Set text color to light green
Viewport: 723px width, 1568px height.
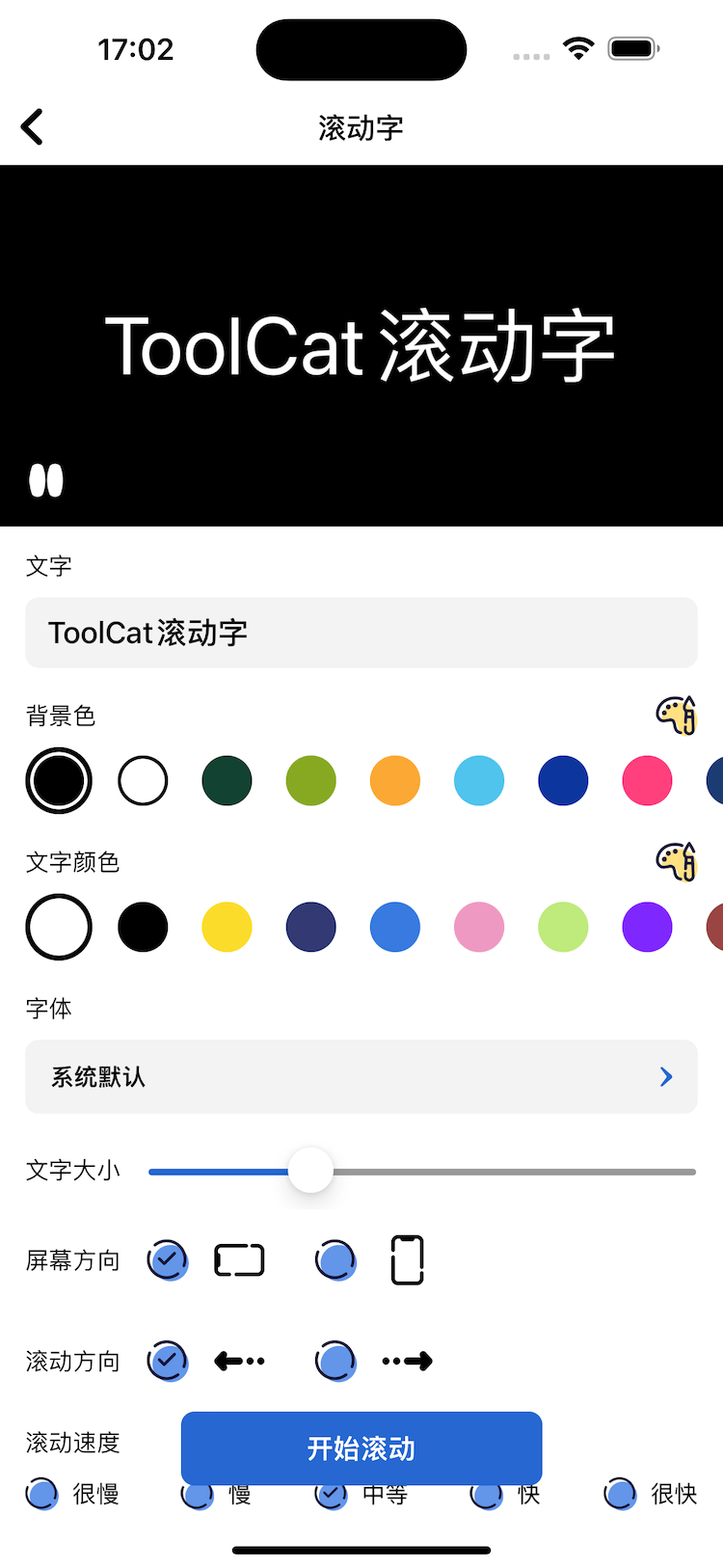pyautogui.click(x=563, y=928)
